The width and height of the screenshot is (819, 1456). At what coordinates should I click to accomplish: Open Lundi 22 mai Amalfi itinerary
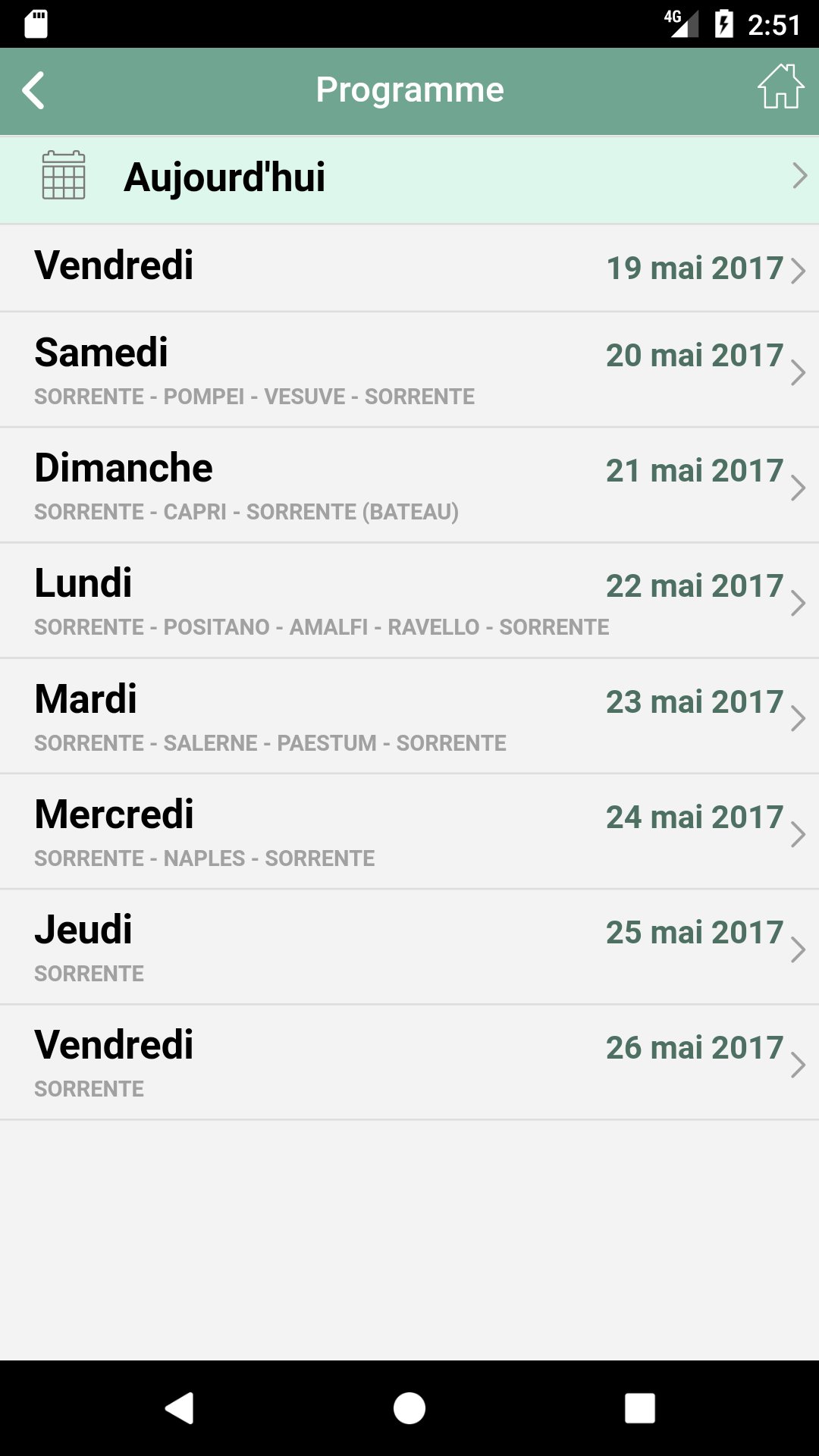(409, 601)
